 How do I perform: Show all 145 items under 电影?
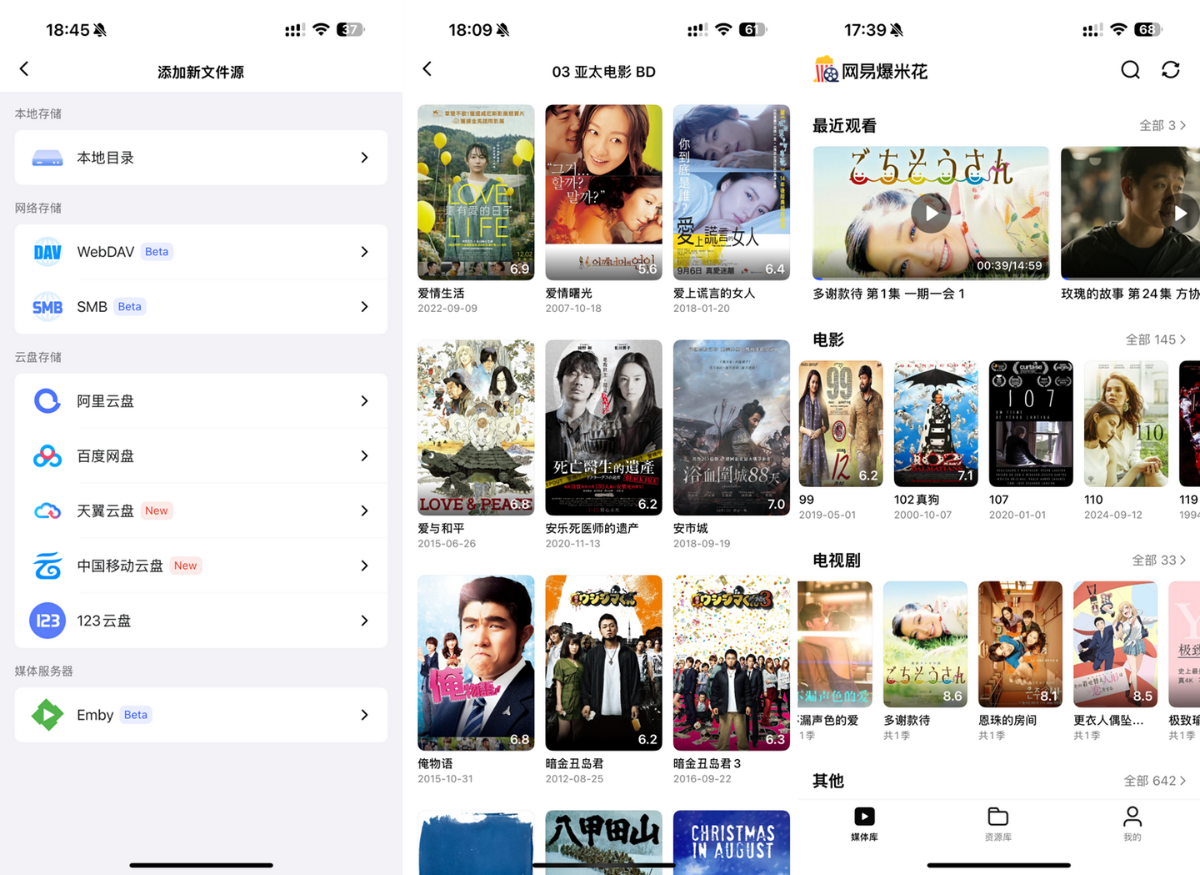[x=1155, y=340]
